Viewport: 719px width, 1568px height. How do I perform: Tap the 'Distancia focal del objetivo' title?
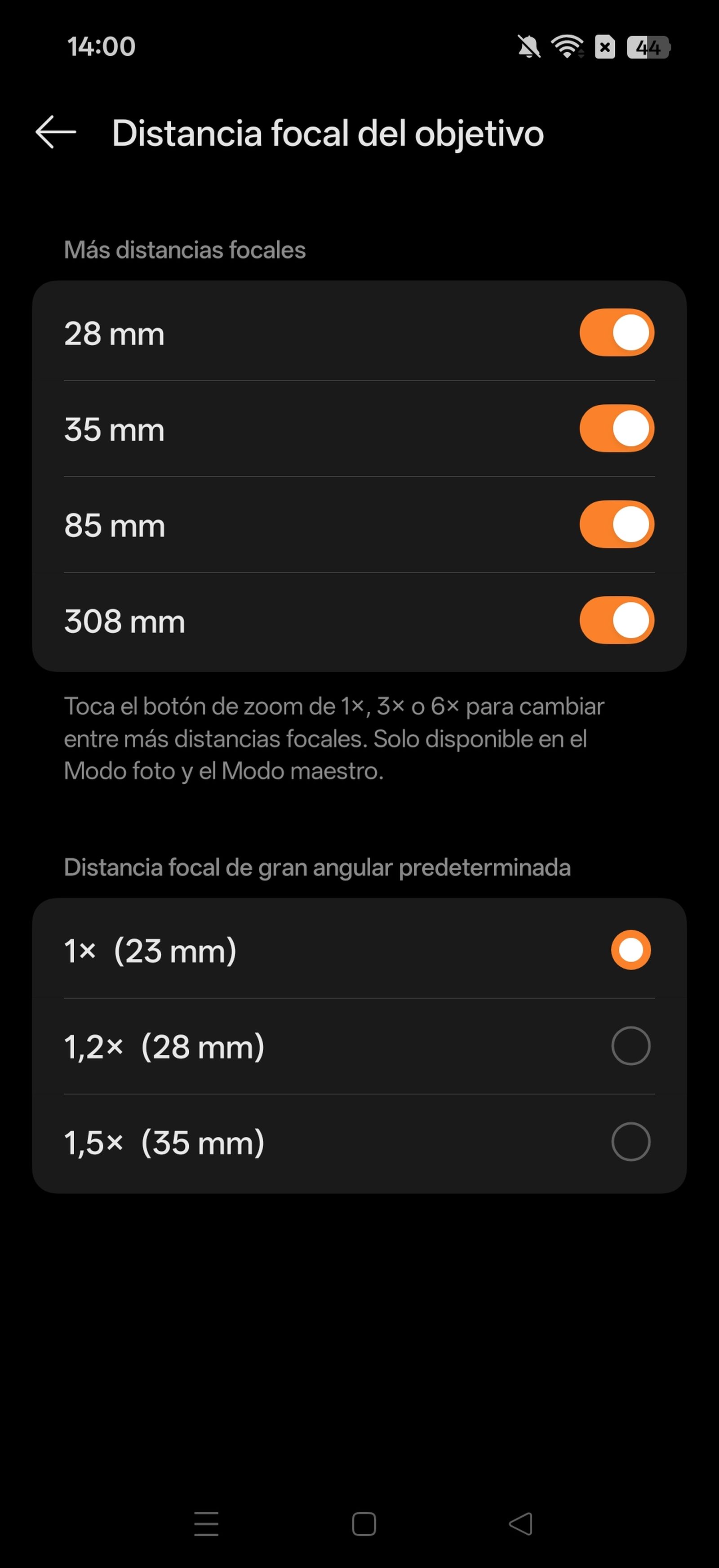[x=328, y=134]
